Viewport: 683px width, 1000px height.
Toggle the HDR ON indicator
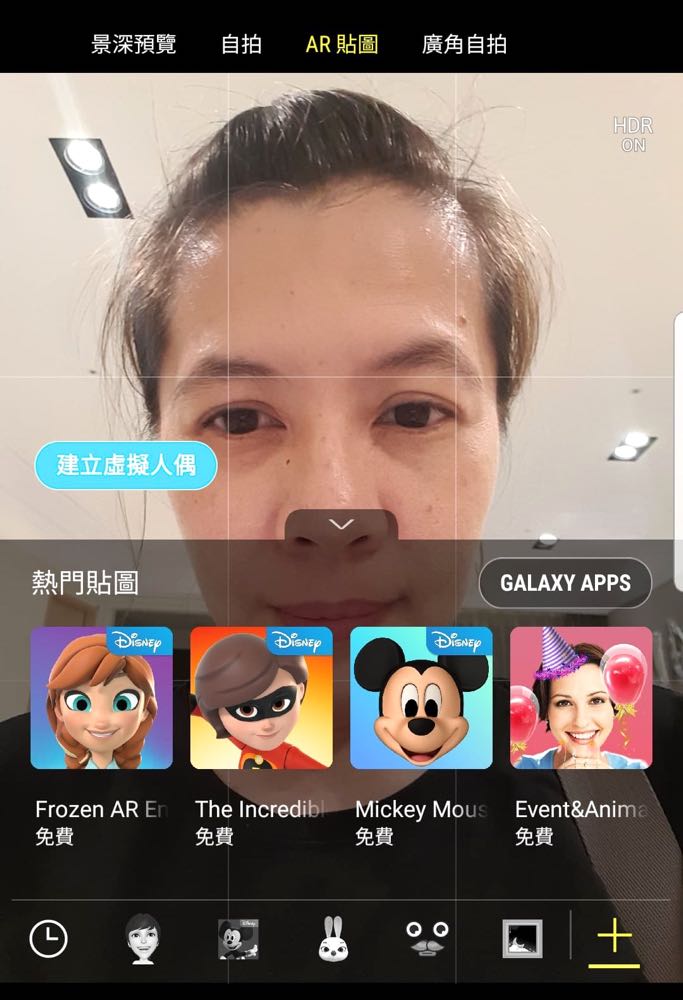click(x=632, y=134)
